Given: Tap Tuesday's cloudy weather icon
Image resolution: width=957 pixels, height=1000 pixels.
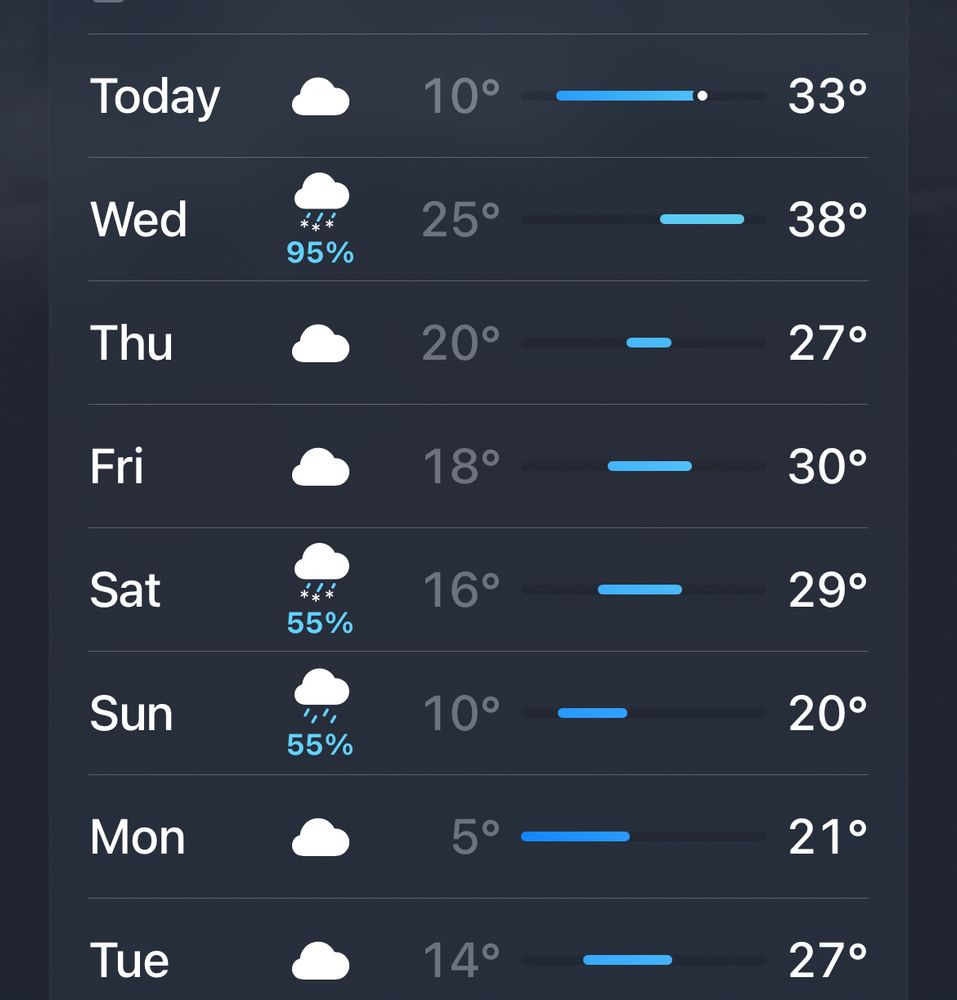Looking at the screenshot, I should point(319,958).
